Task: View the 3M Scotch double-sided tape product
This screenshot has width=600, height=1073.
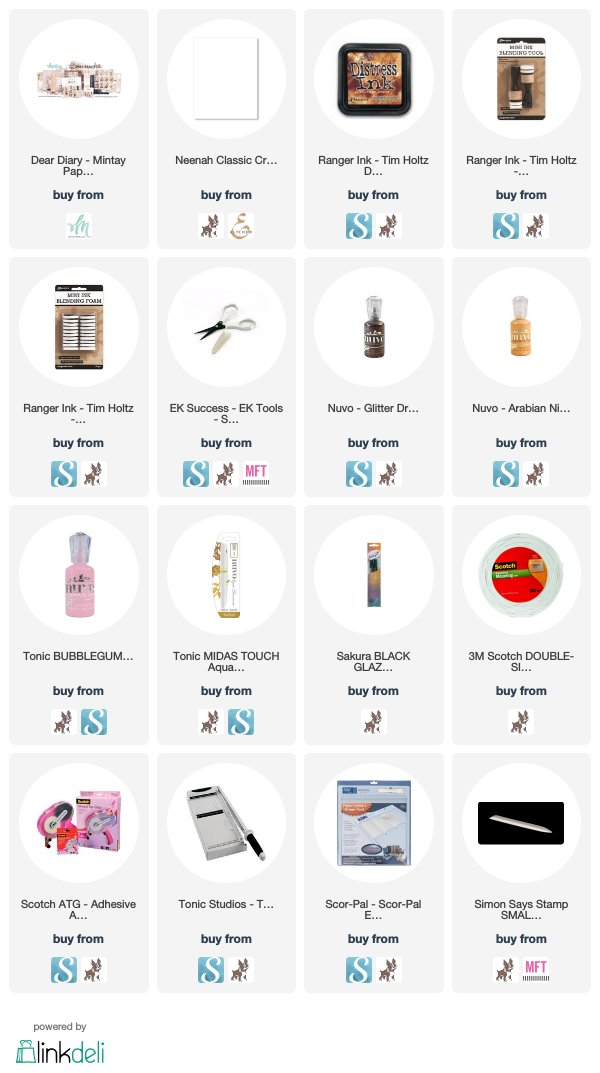Action: click(x=521, y=576)
